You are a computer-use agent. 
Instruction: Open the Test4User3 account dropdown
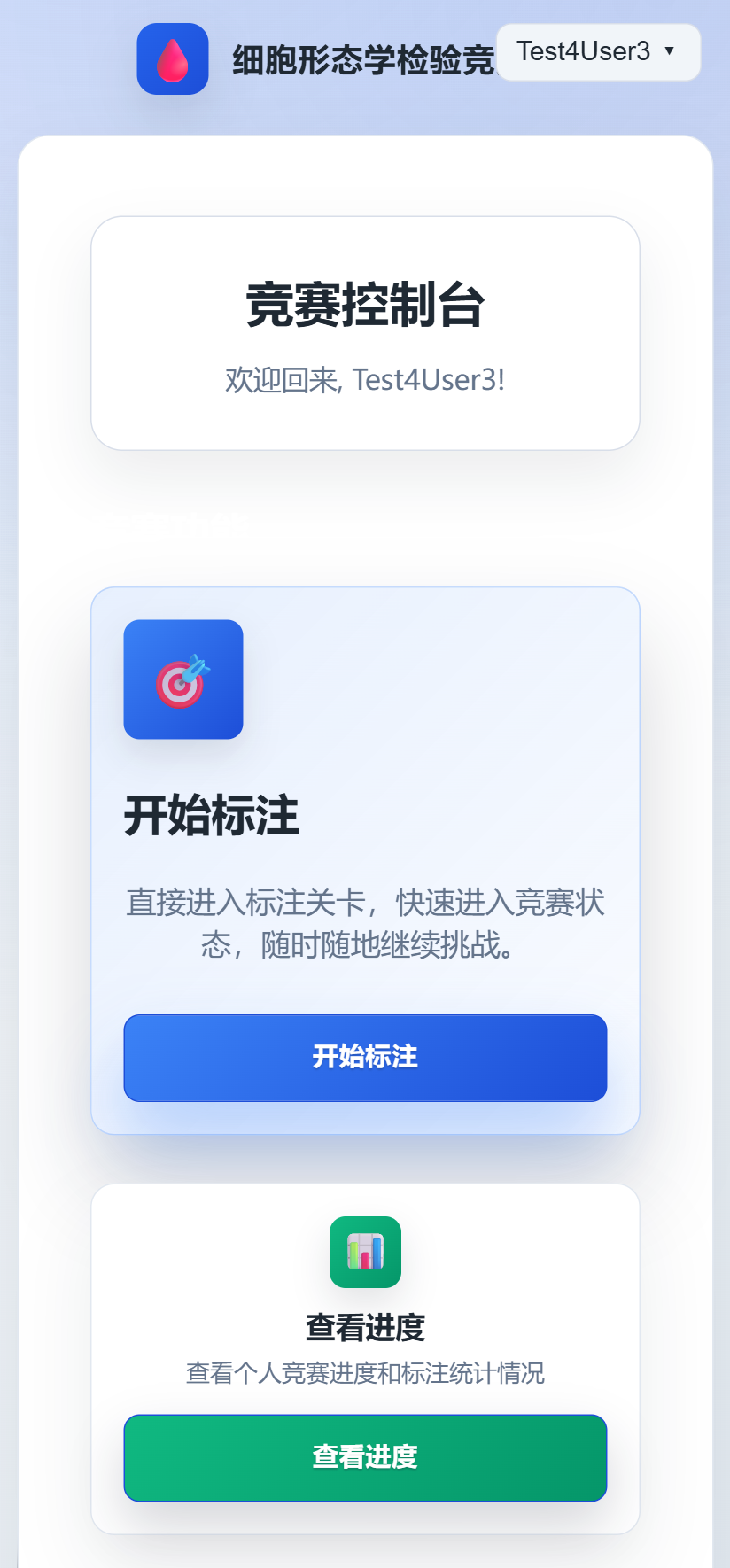598,52
